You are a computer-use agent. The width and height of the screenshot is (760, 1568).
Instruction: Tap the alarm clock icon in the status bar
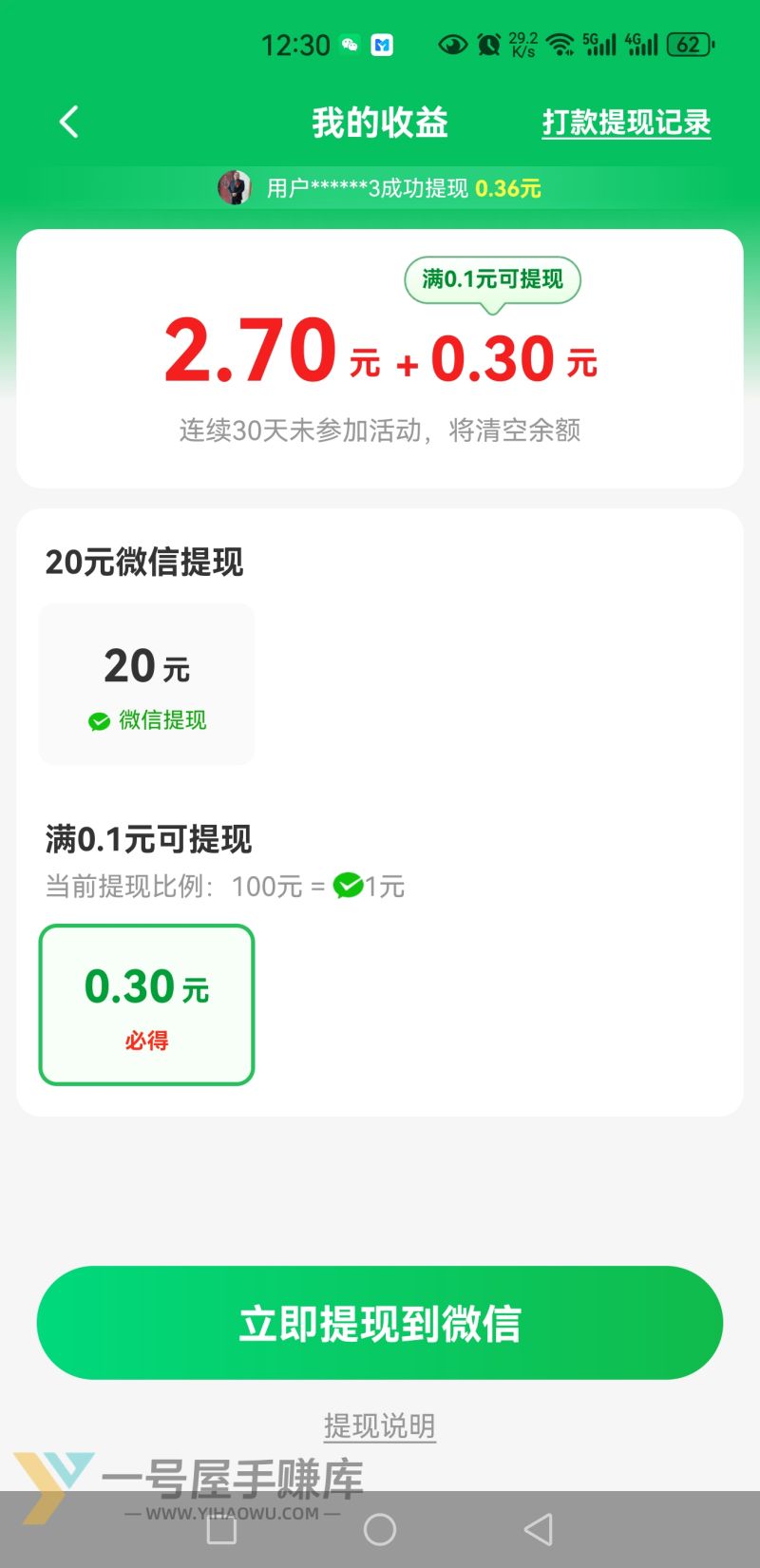(x=488, y=44)
